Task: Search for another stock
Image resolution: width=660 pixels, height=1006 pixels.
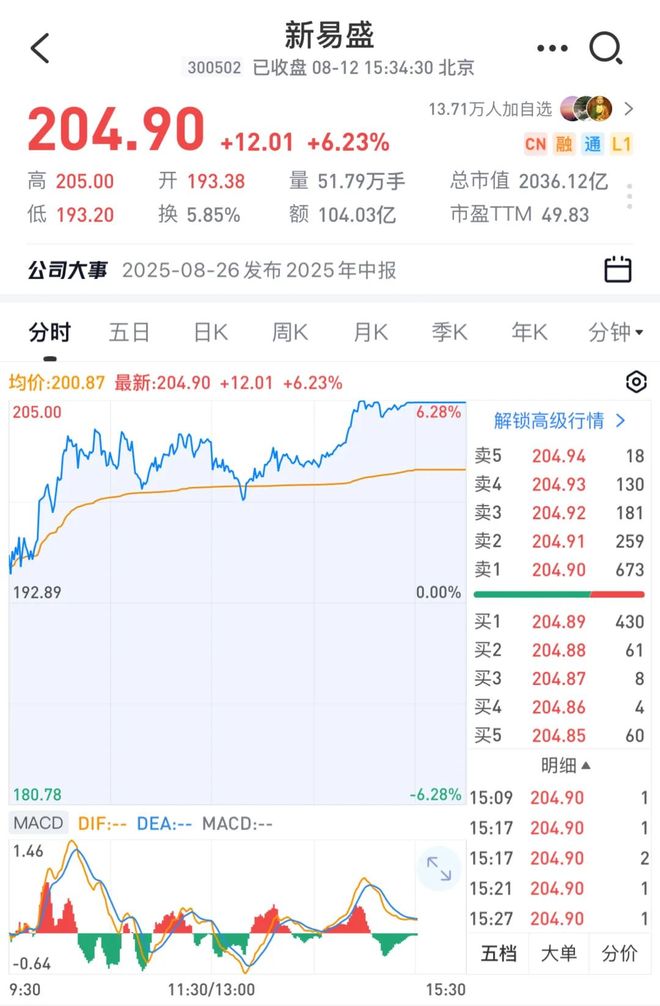Action: [606, 47]
